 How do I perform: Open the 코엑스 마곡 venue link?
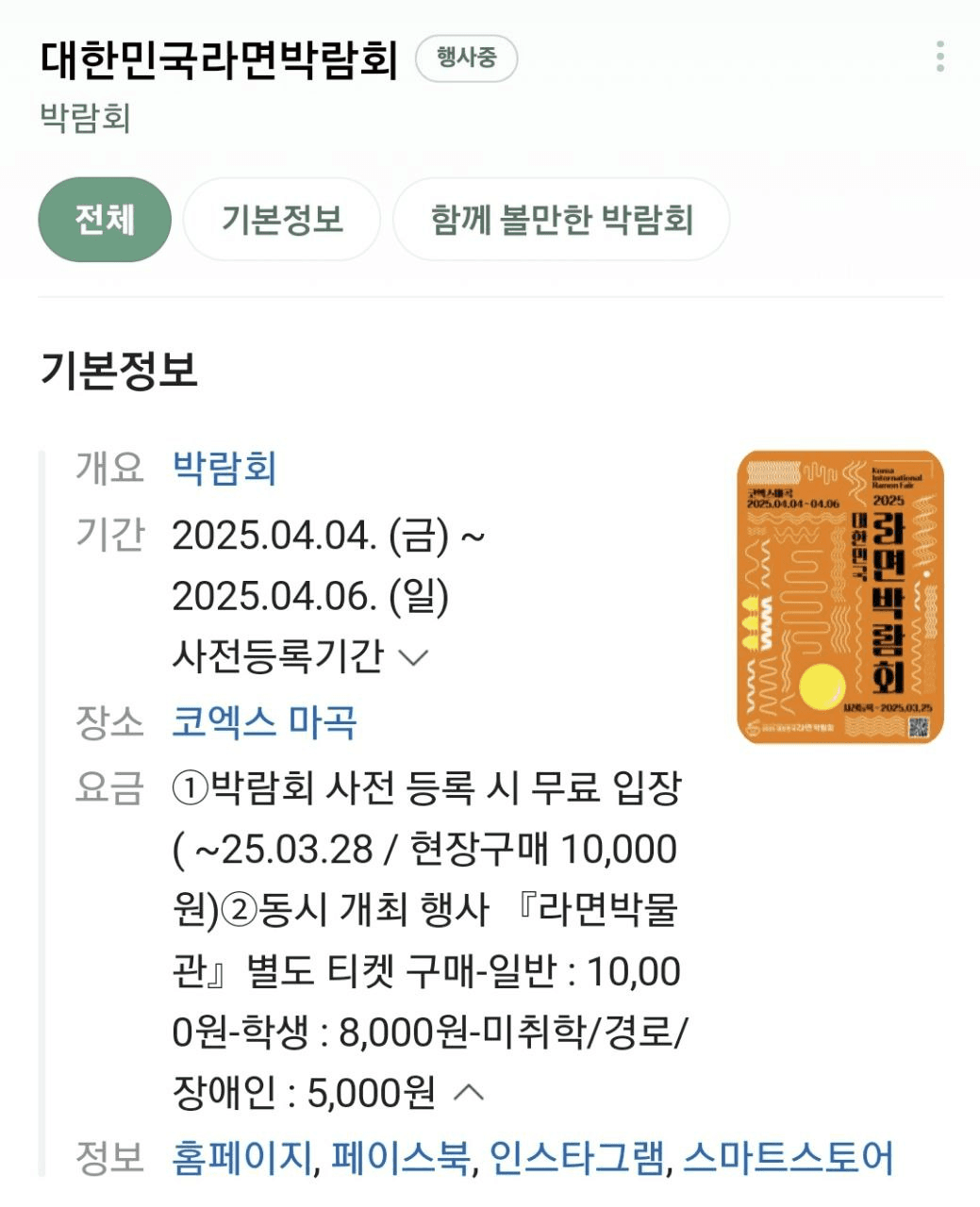pyautogui.click(x=264, y=722)
